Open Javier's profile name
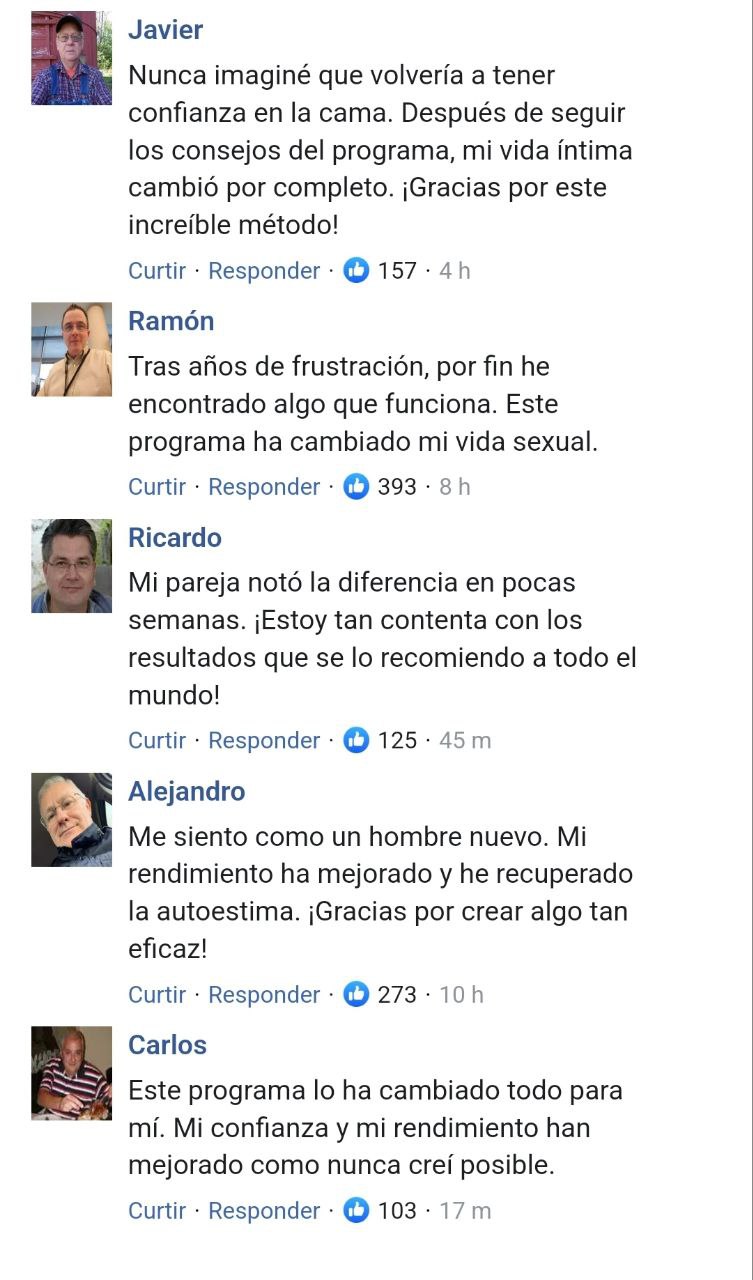The image size is (753, 1280). (165, 30)
